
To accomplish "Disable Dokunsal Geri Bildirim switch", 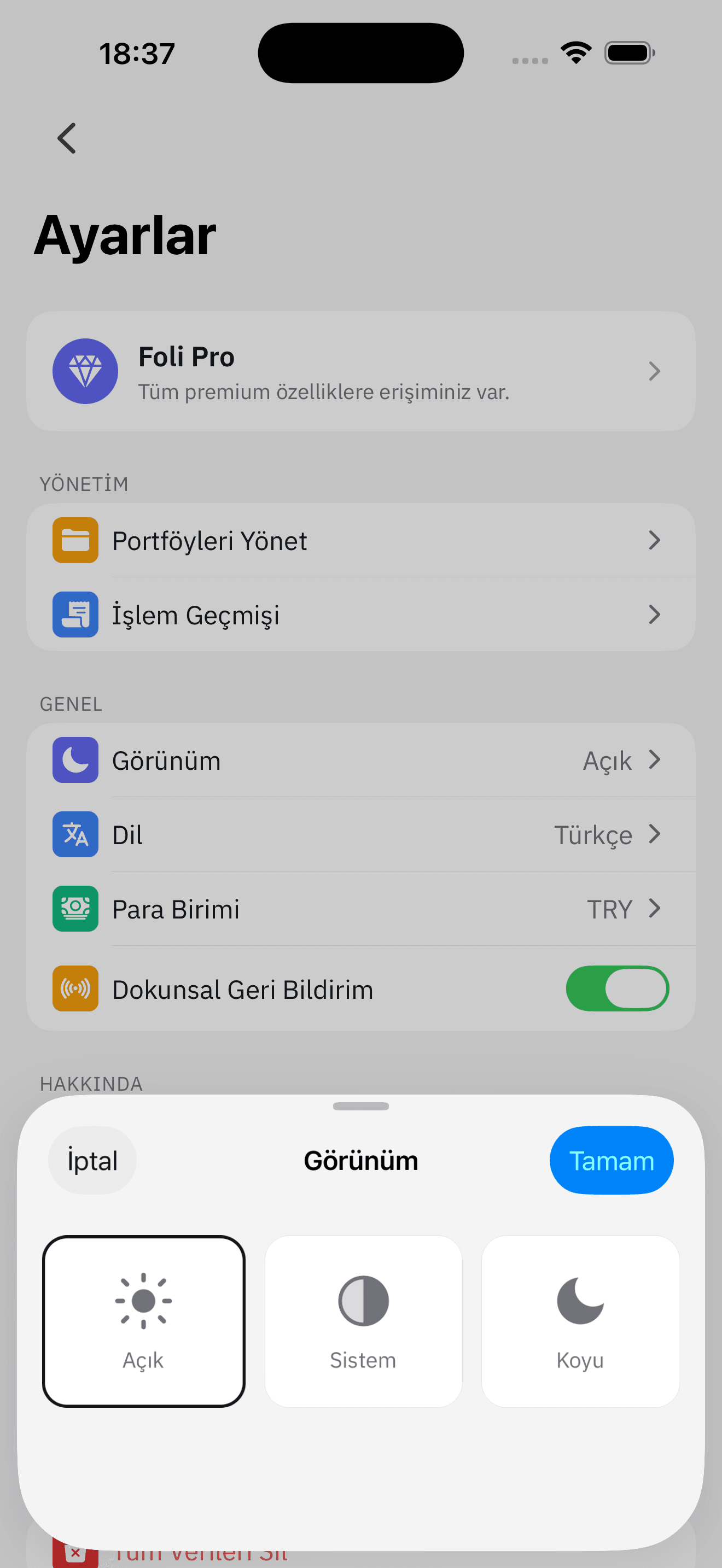I will (618, 988).
